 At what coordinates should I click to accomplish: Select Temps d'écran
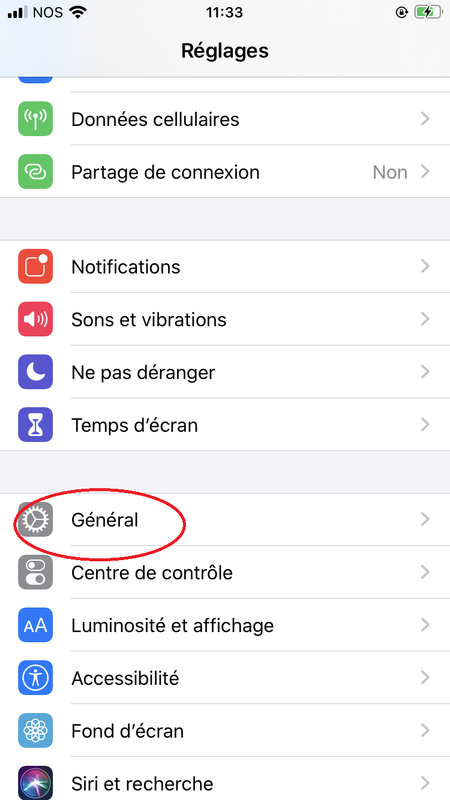tap(225, 424)
